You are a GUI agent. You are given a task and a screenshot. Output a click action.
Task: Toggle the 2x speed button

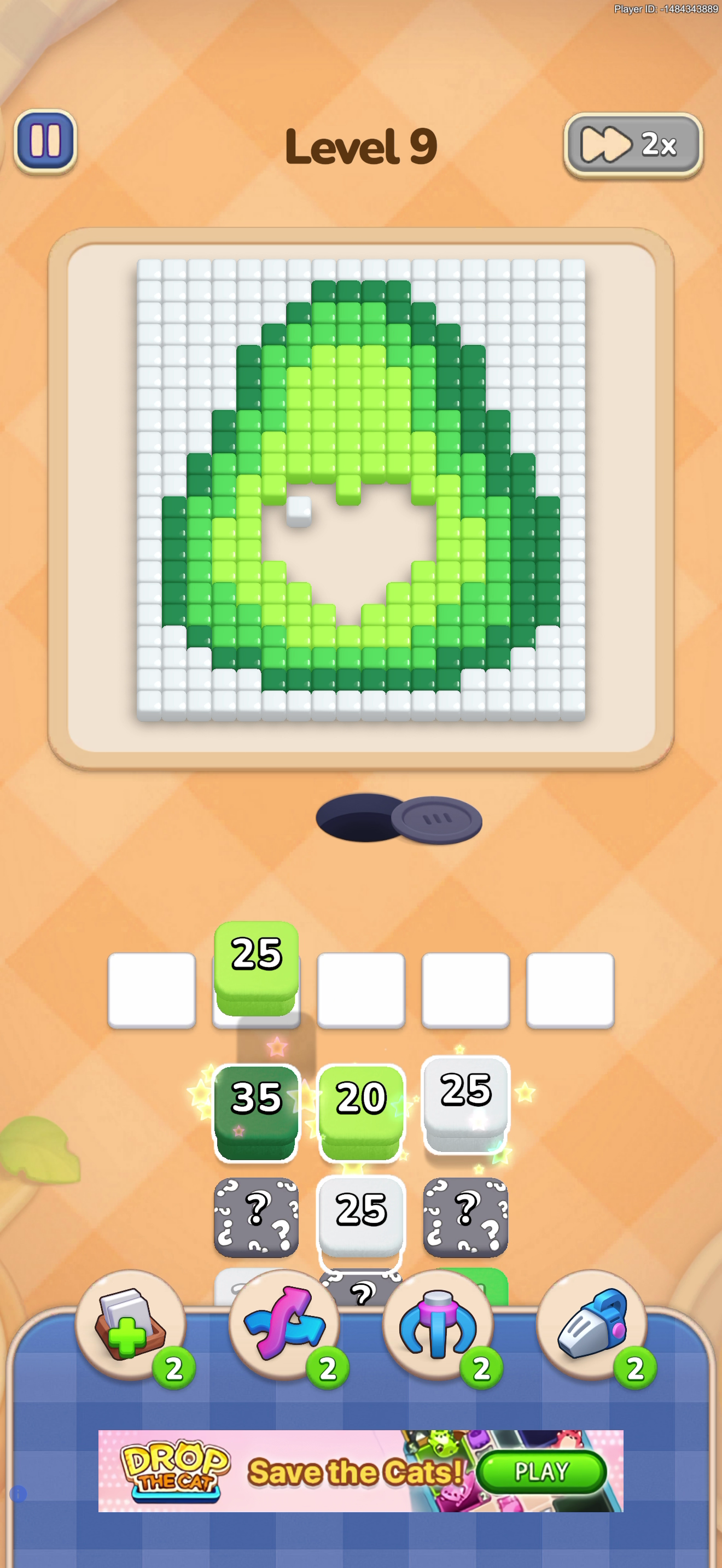[633, 145]
